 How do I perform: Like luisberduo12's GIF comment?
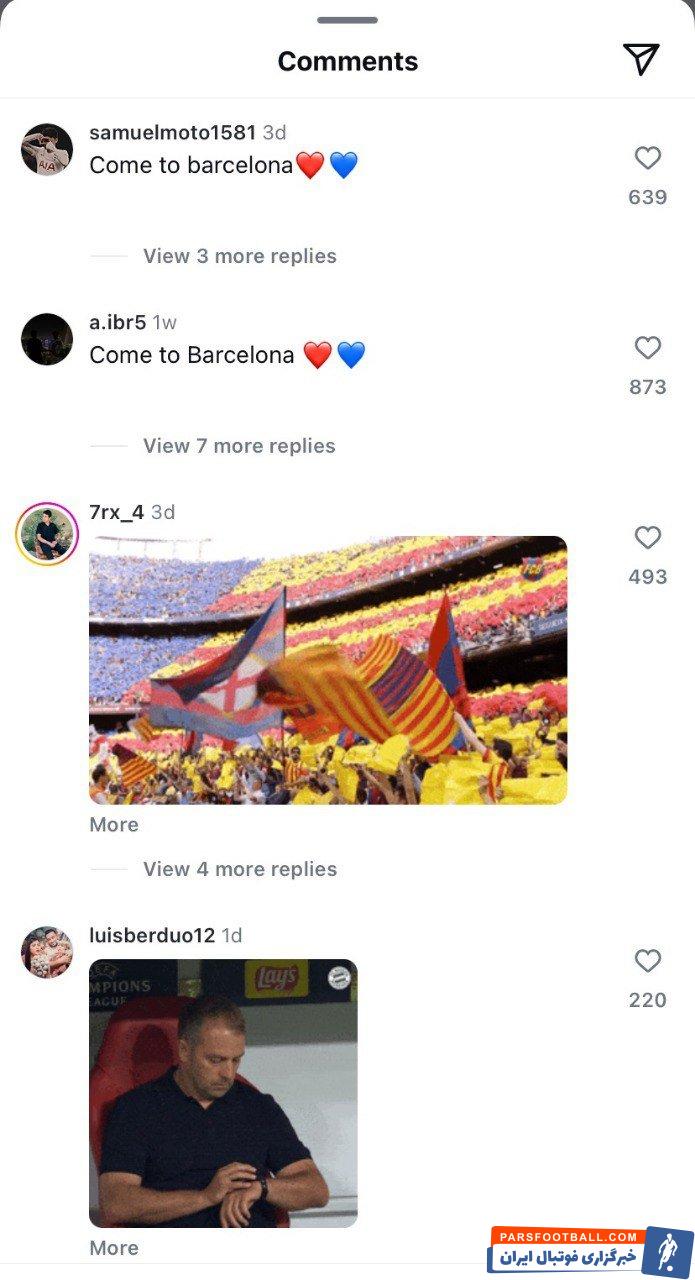648,961
